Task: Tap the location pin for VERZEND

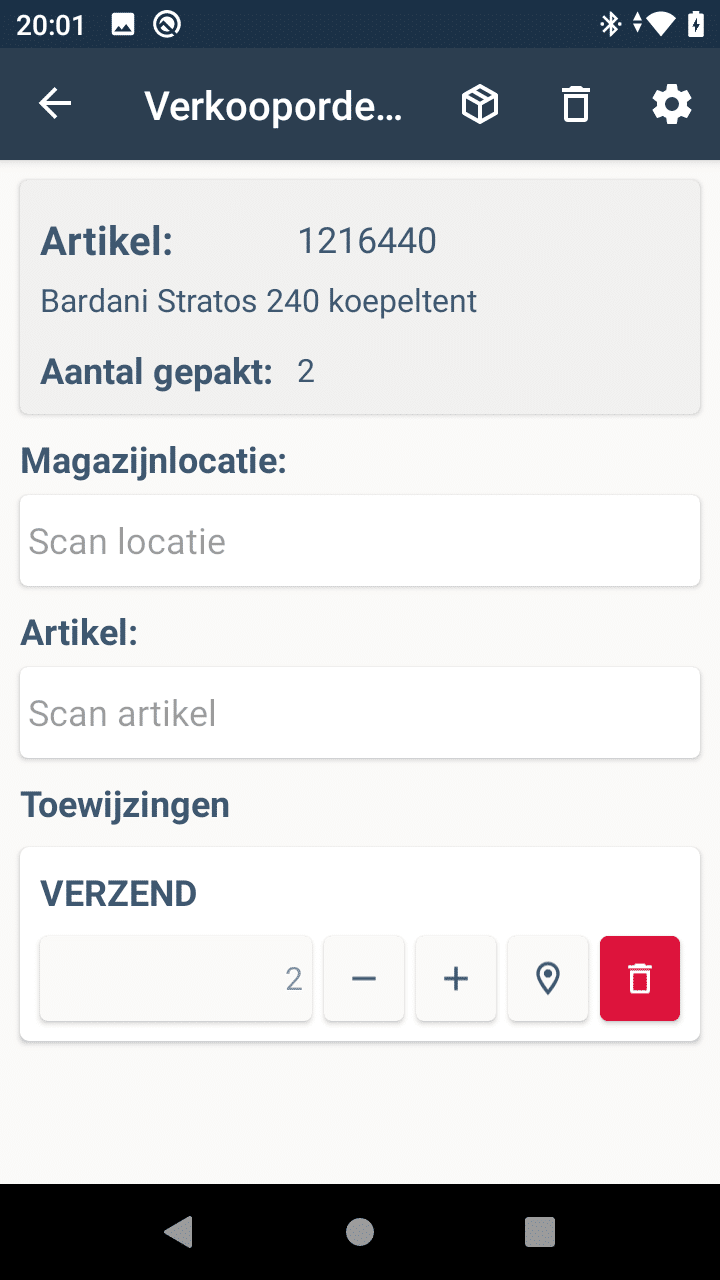Action: [548, 978]
